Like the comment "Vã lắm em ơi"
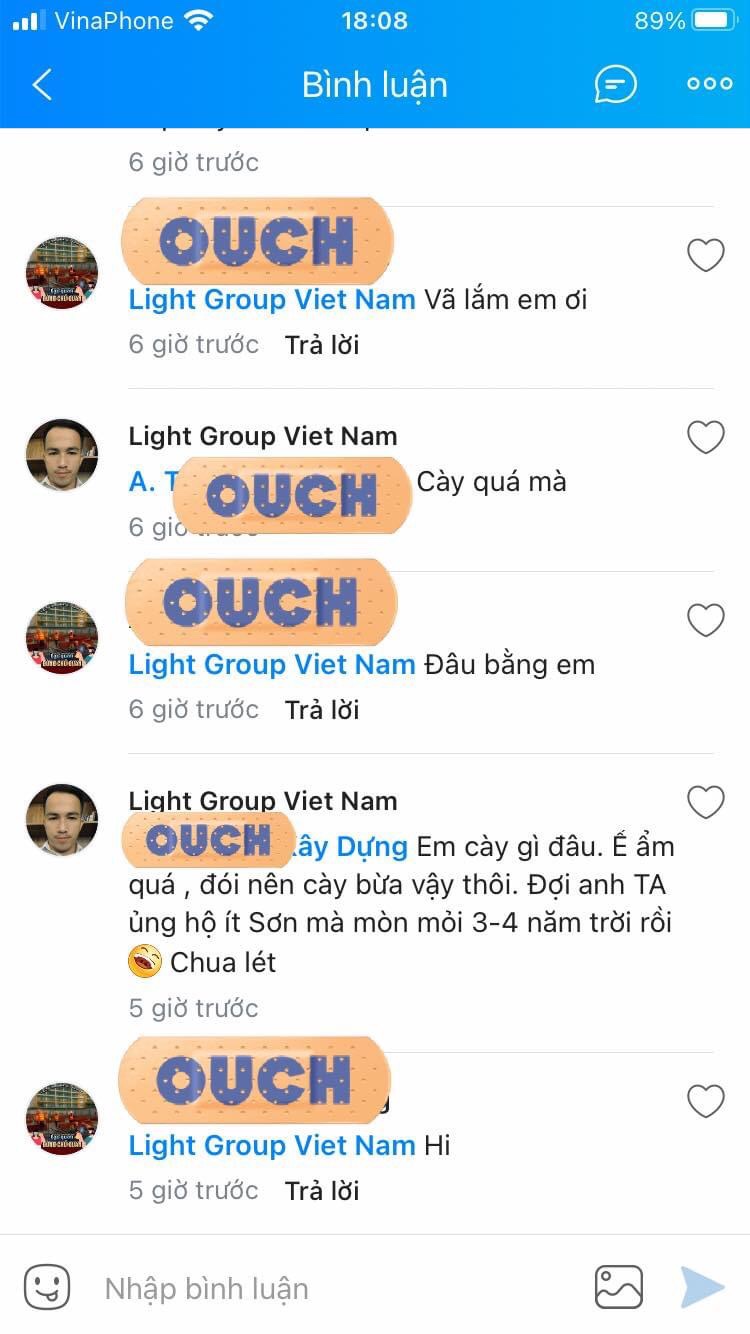This screenshot has height=1334, width=750. pyautogui.click(x=705, y=256)
